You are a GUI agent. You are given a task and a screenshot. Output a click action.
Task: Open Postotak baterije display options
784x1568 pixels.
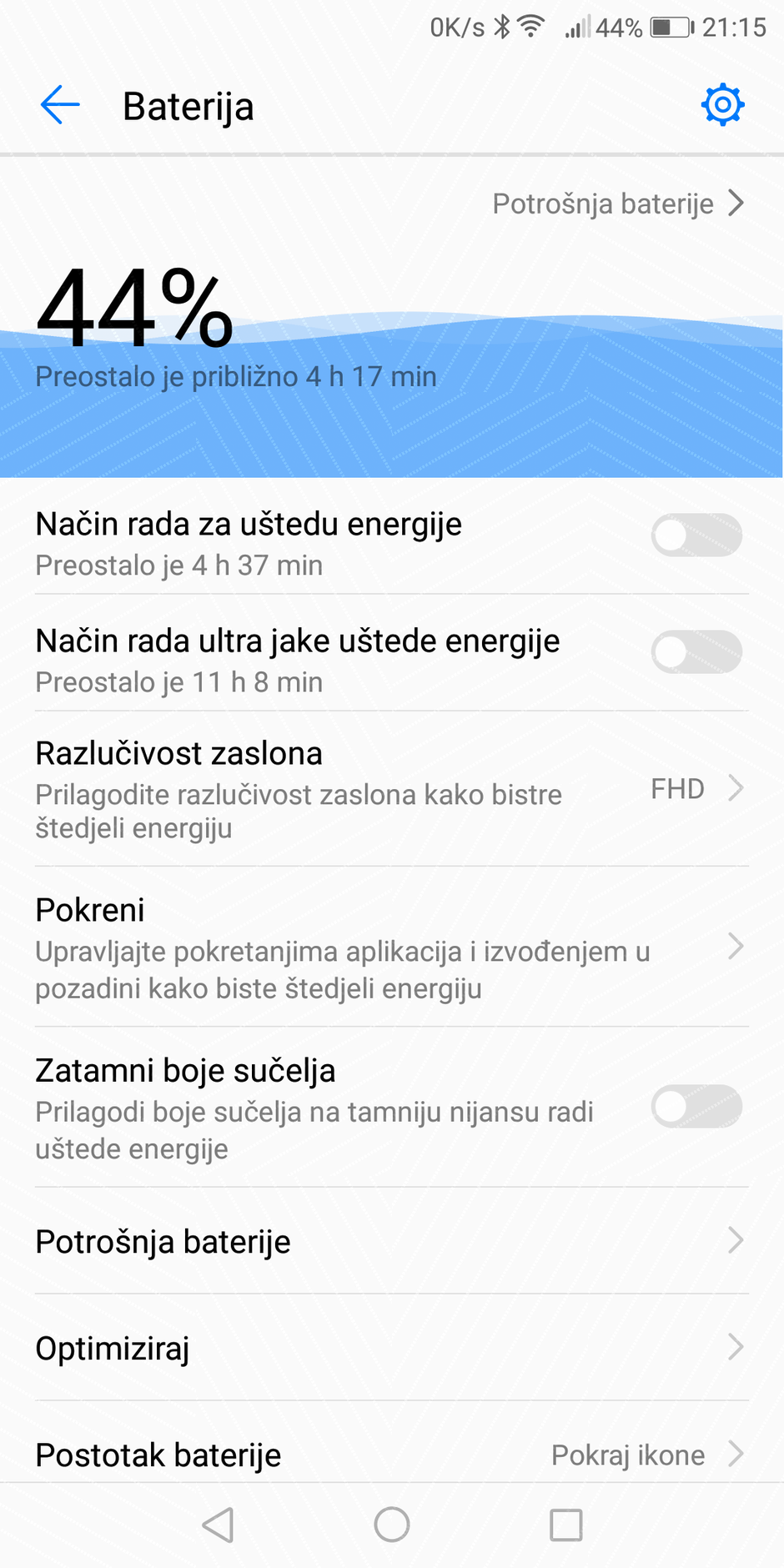coord(390,1455)
